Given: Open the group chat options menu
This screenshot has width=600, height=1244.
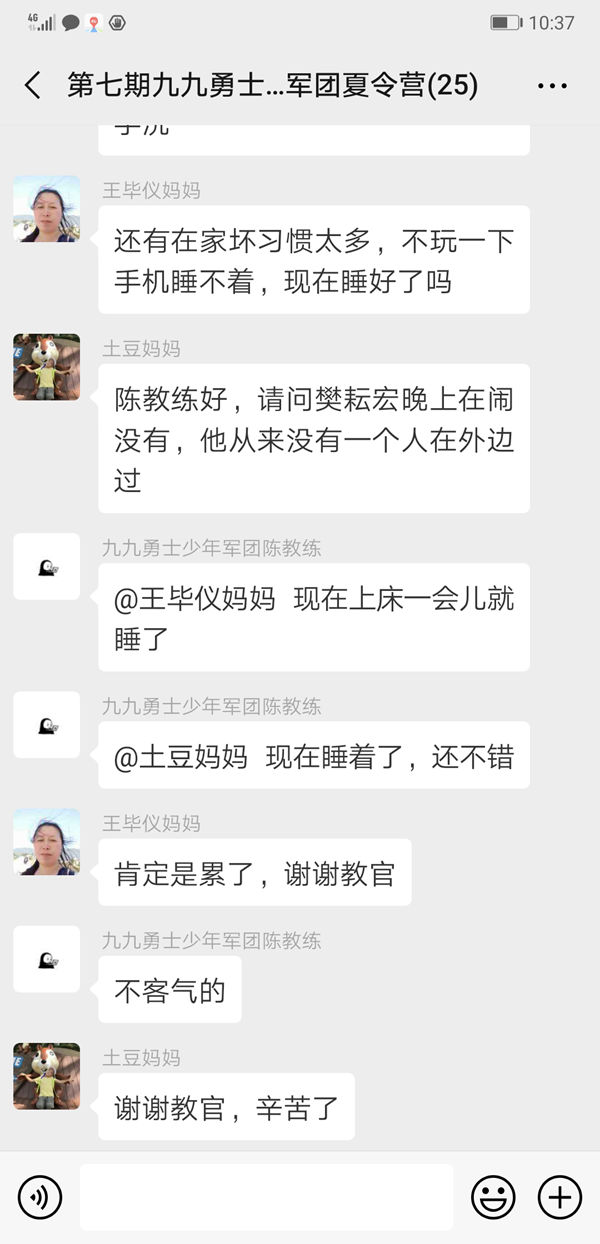Looking at the screenshot, I should click(552, 87).
